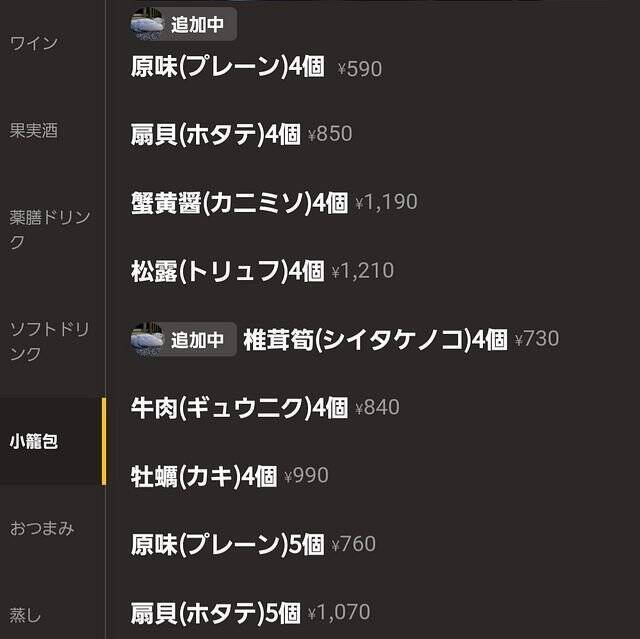Image resolution: width=640 pixels, height=639 pixels.
Task: Choose 牡蠣(カキ)4個 item
Action: (204, 476)
